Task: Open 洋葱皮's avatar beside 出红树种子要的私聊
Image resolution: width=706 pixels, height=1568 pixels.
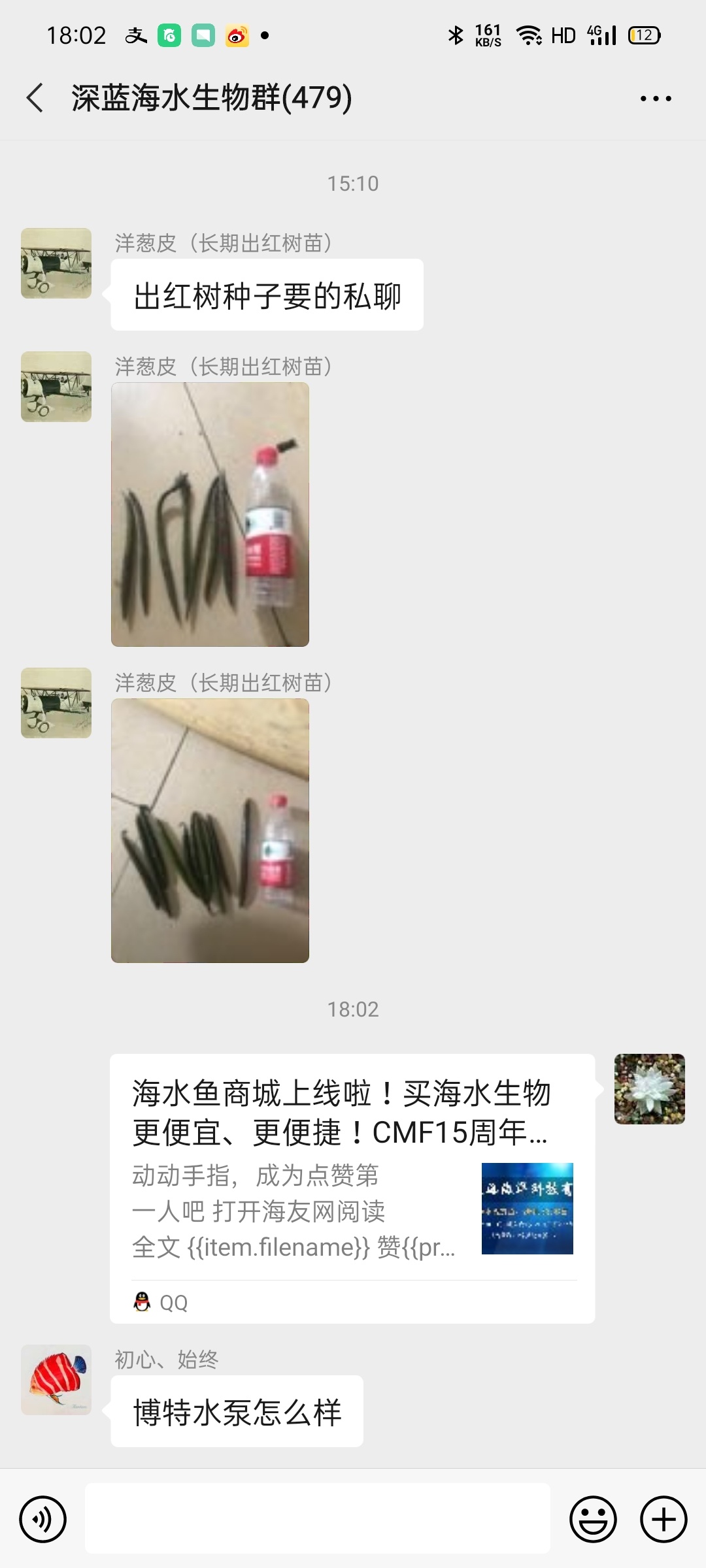Action: (x=56, y=263)
